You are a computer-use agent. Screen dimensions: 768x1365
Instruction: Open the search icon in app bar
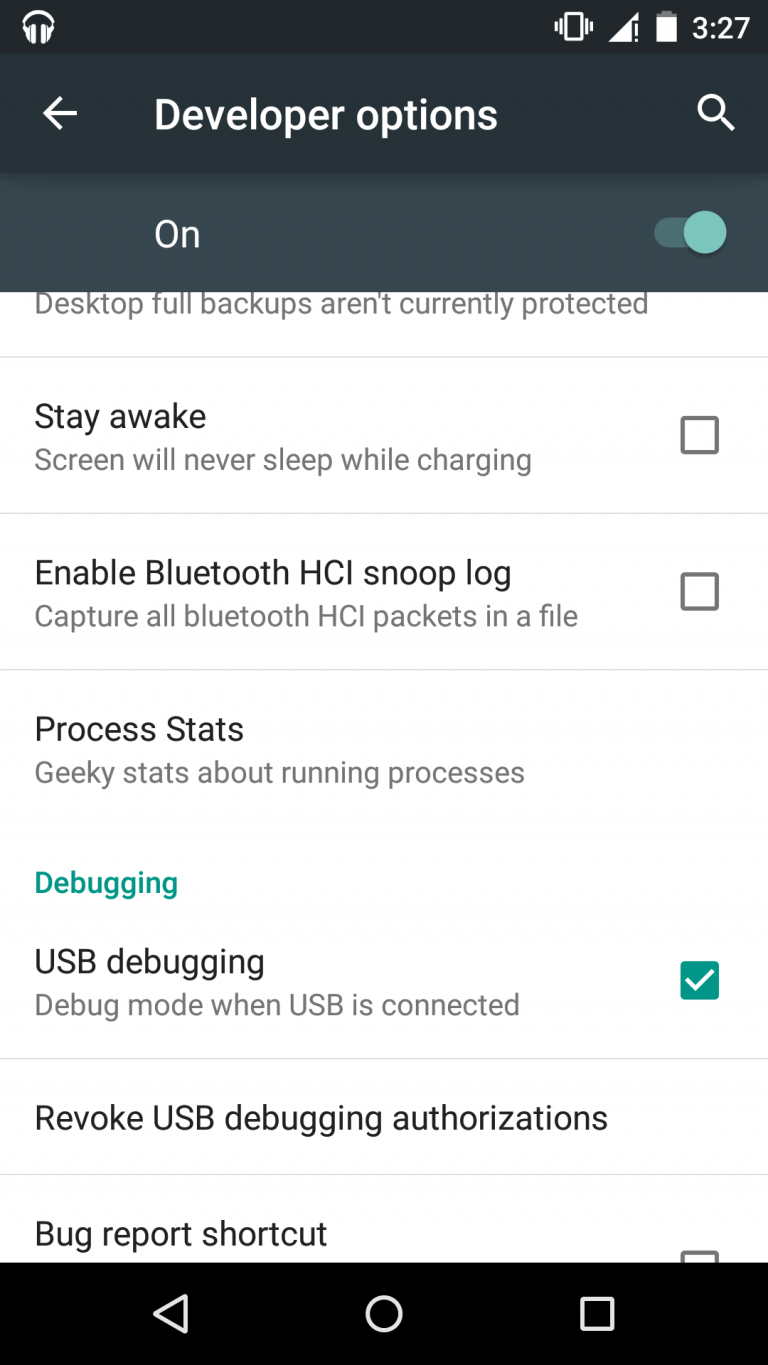click(715, 114)
